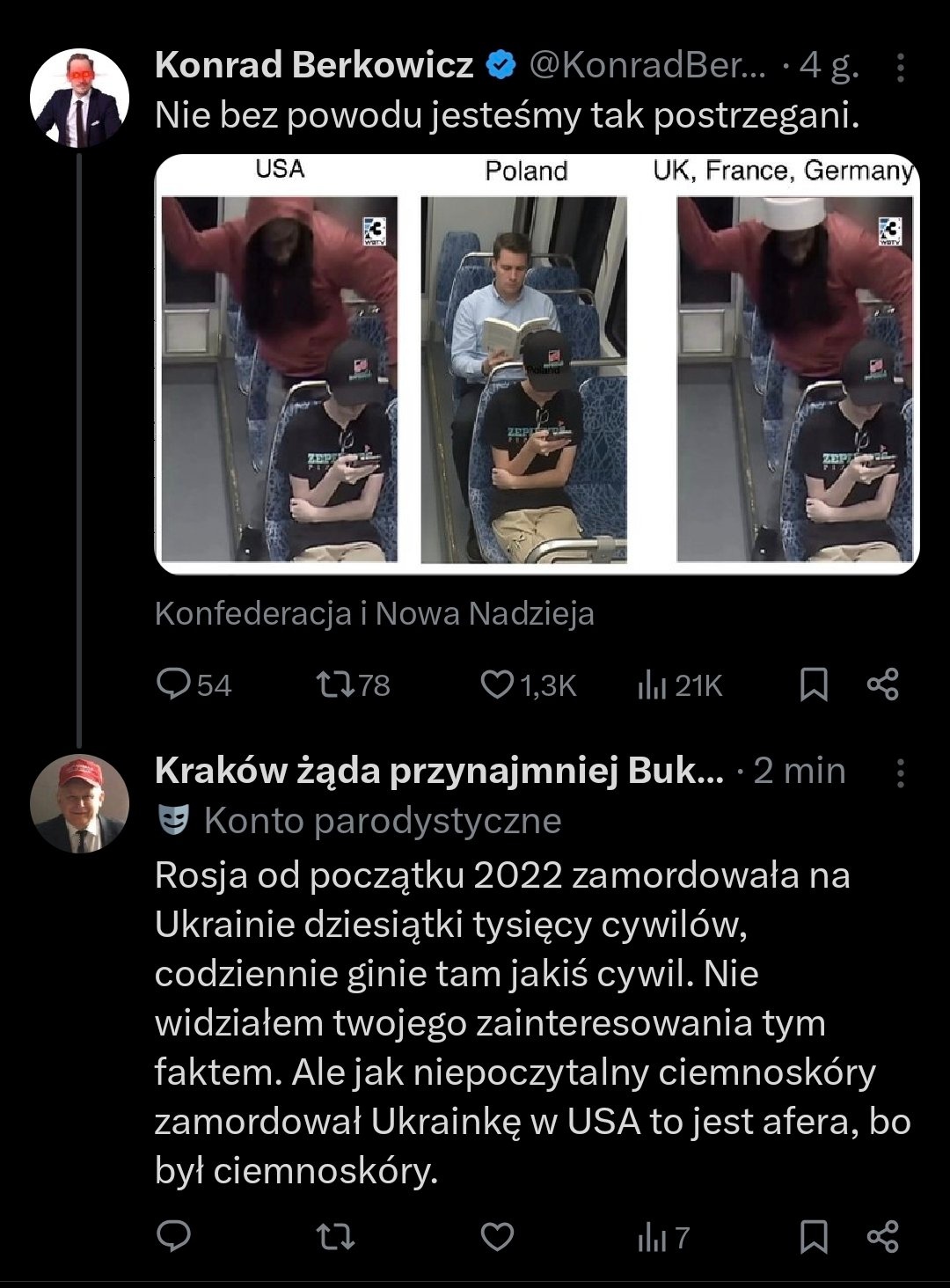Bookmark the Kraków żąda reply
950x1288 pixels.
[x=814, y=1237]
